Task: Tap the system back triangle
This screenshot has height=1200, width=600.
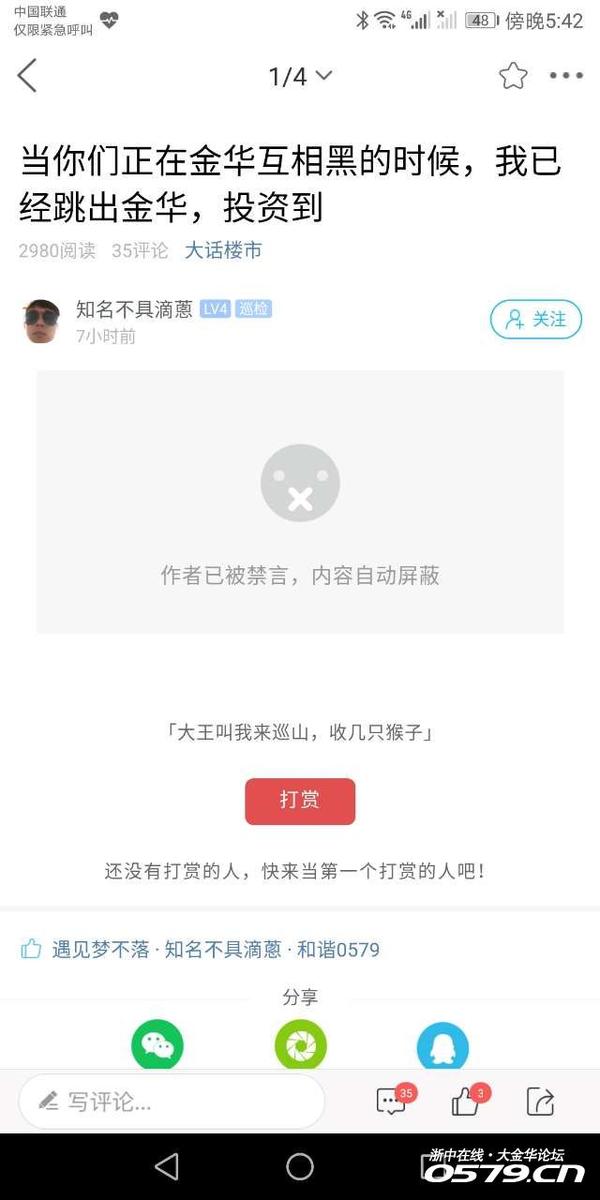Action: point(167,1166)
